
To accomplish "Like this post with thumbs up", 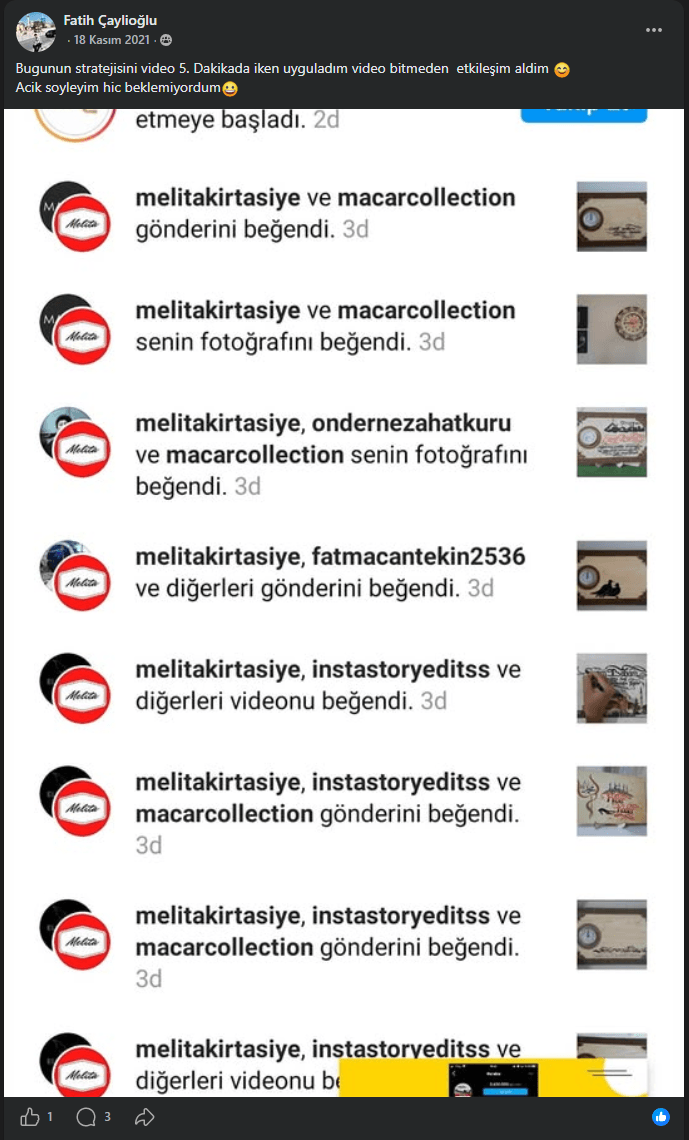I will pyautogui.click(x=30, y=1116).
